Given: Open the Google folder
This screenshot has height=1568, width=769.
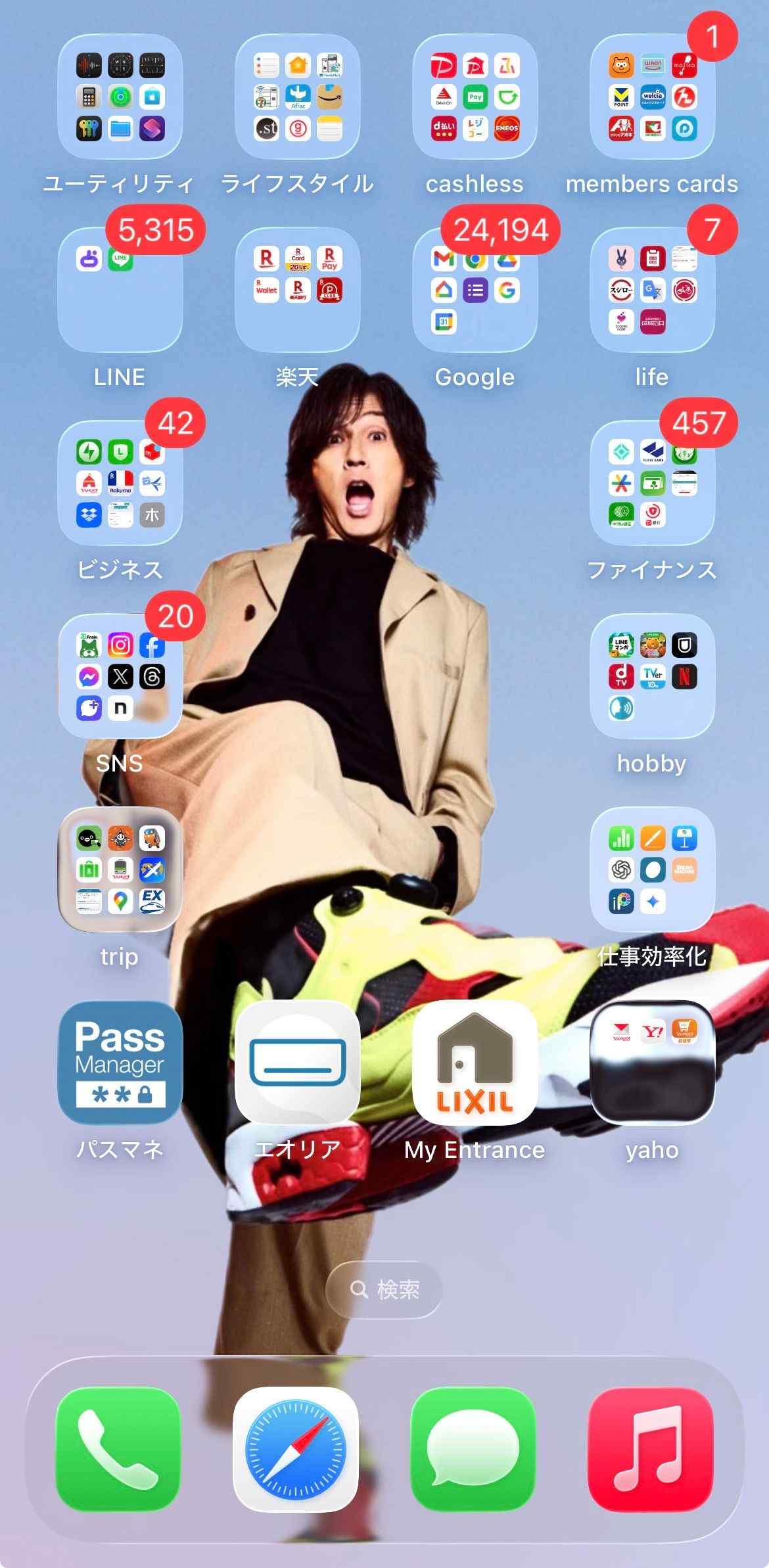Looking at the screenshot, I should click(475, 290).
